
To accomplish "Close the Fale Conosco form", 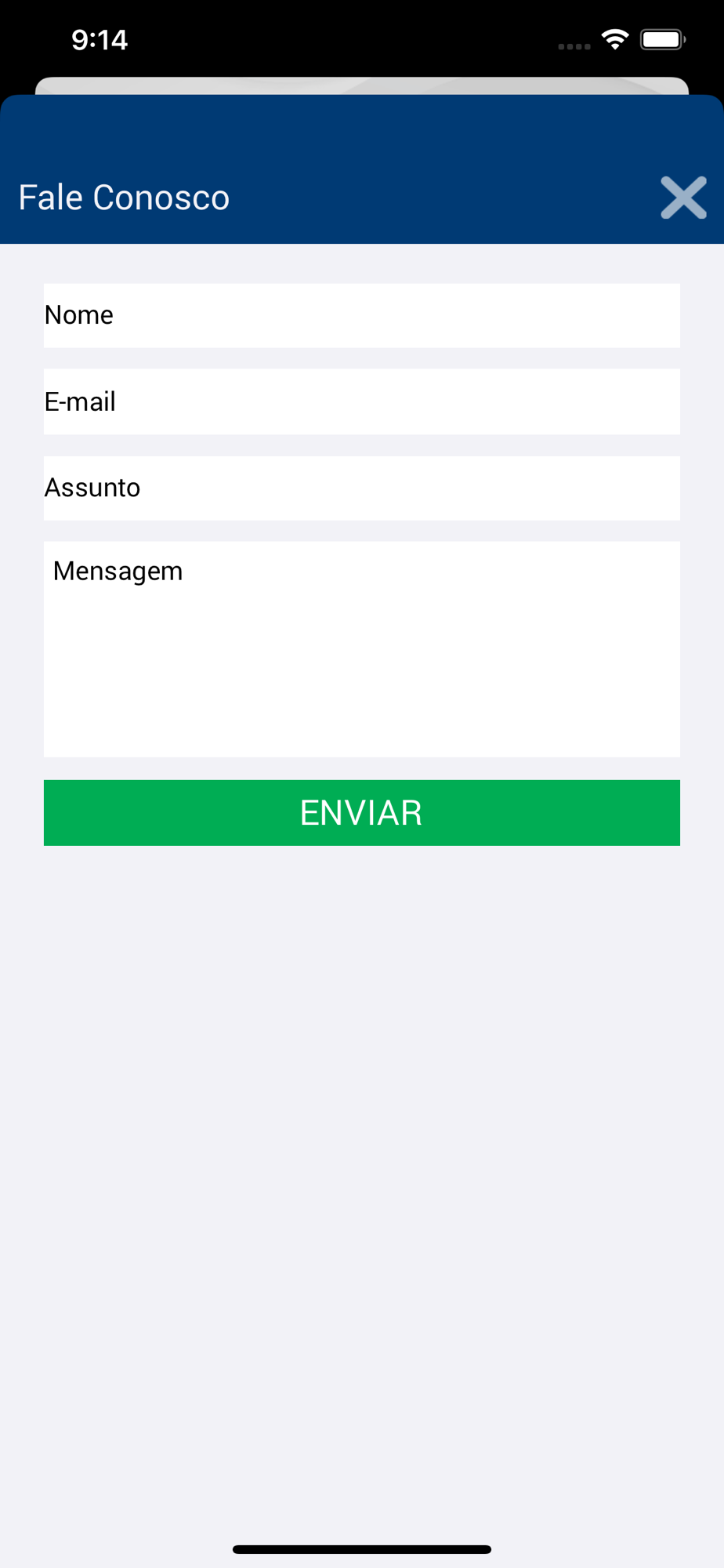I will click(683, 198).
